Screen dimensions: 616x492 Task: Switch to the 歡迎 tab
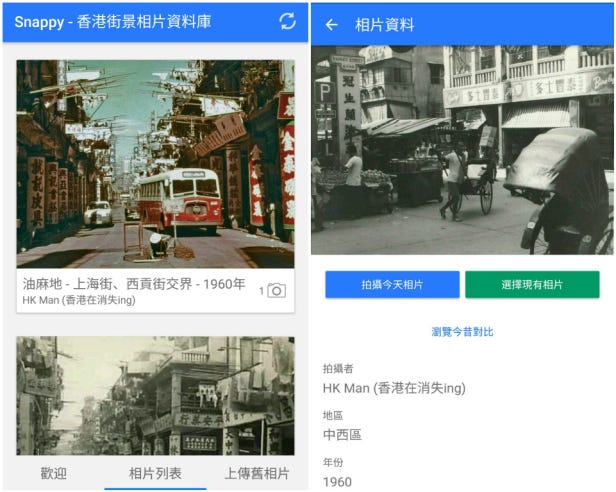[53, 473]
